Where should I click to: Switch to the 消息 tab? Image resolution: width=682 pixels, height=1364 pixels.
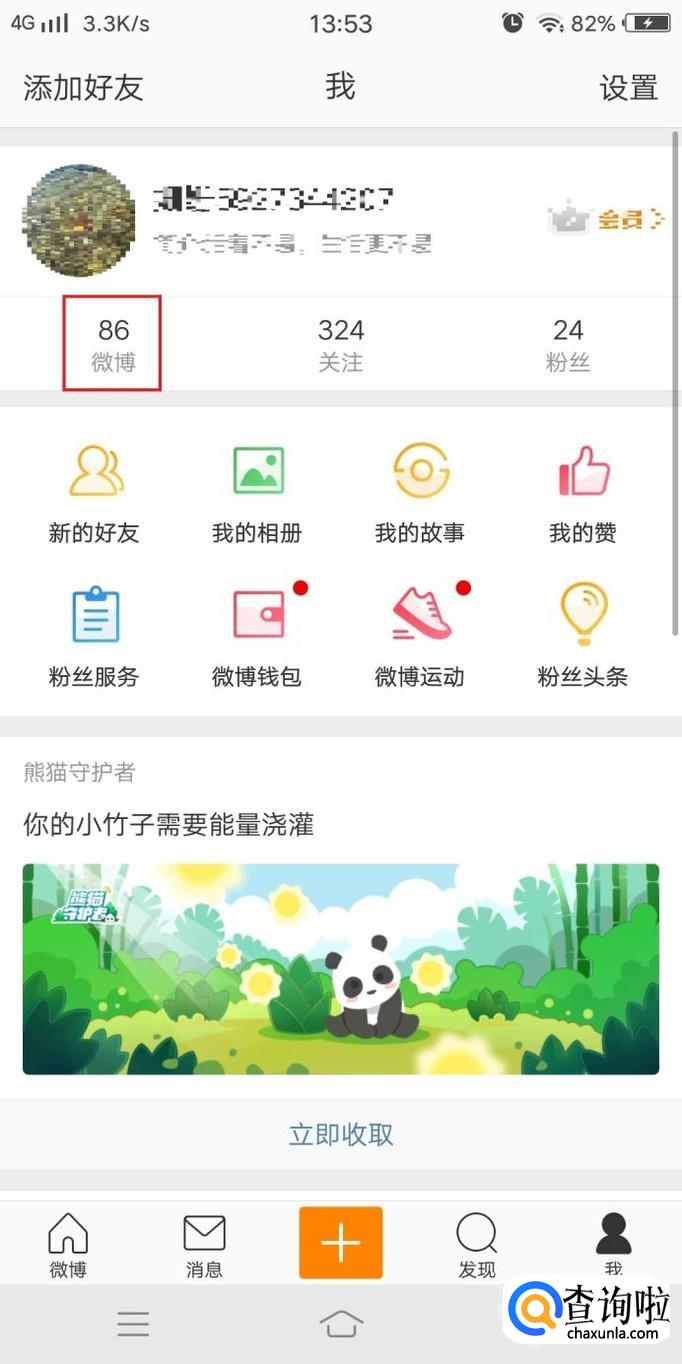pos(204,1246)
